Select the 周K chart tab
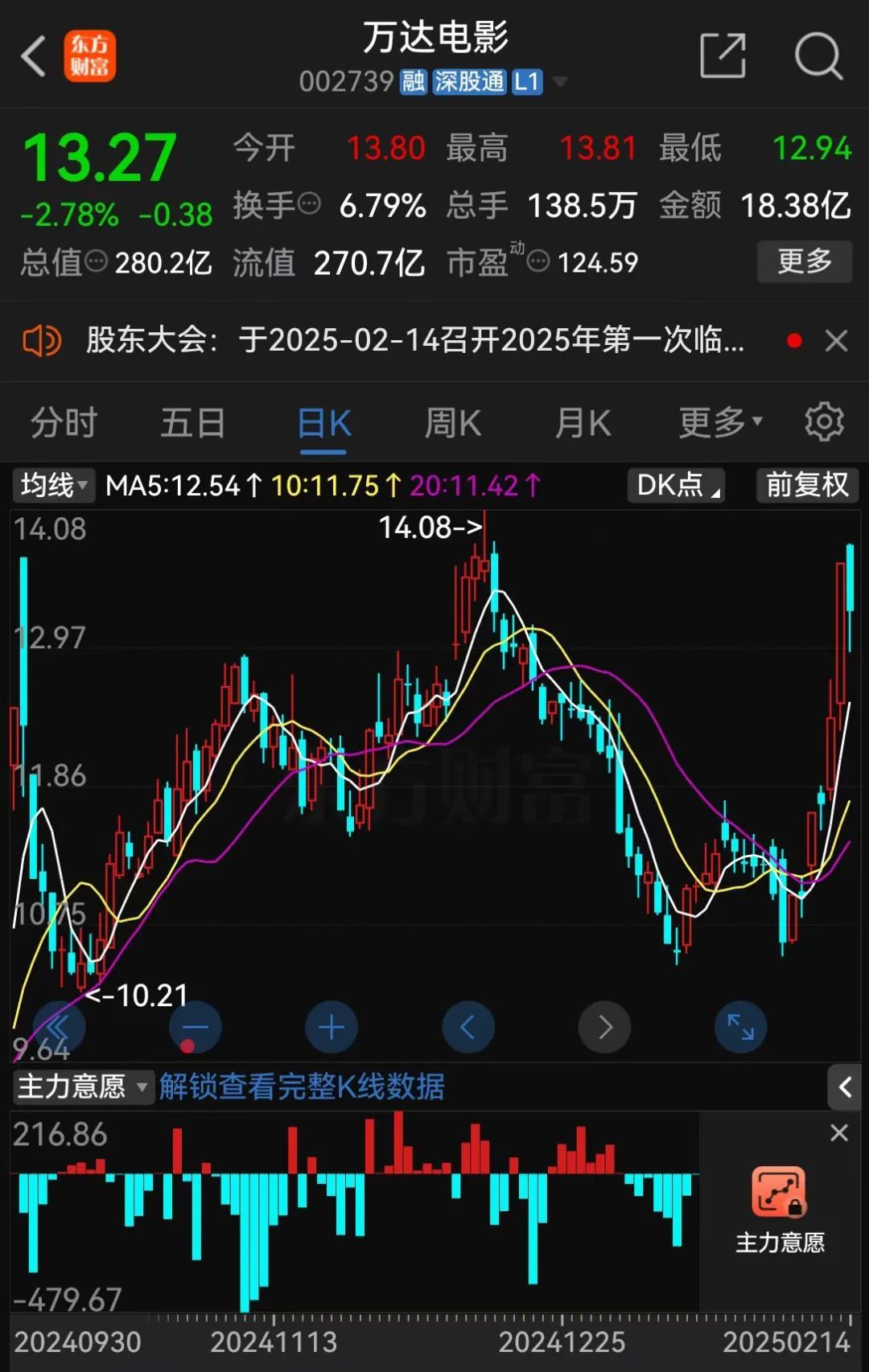Image resolution: width=869 pixels, height=1372 pixels. 452,423
